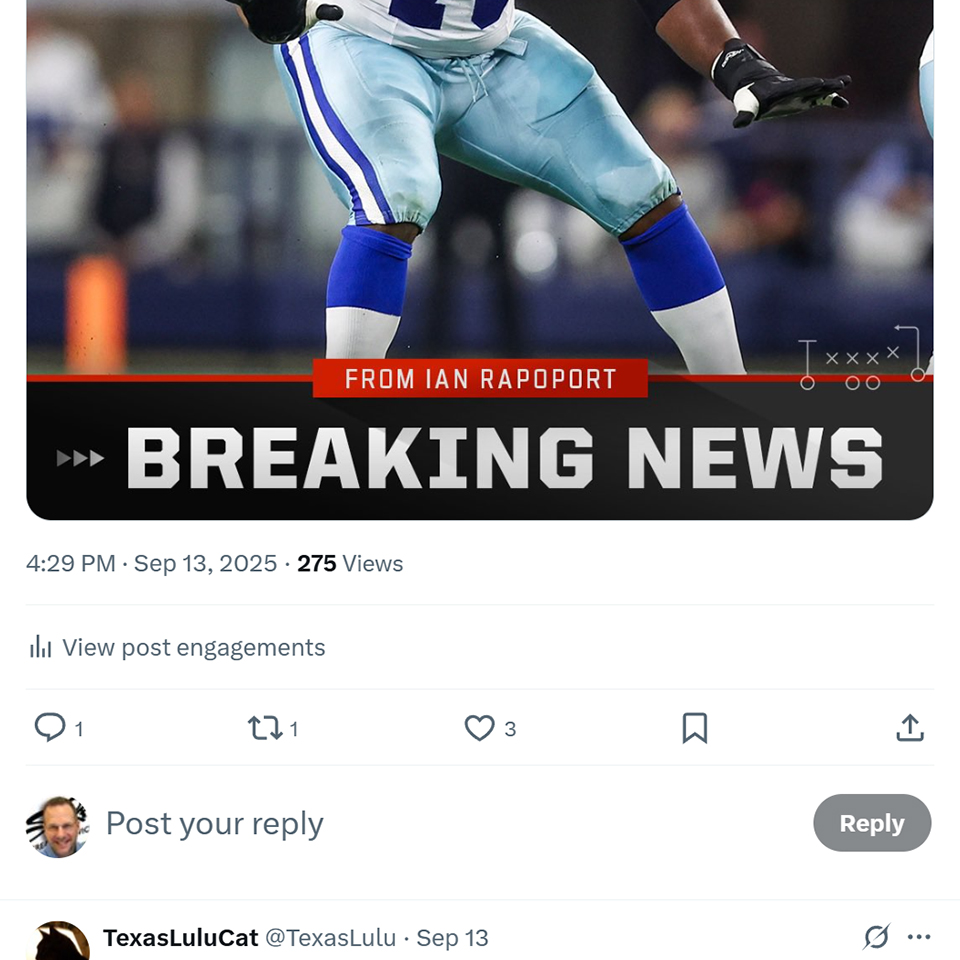Screen dimensions: 960x960
Task: Bookmark this post
Action: coord(694,728)
